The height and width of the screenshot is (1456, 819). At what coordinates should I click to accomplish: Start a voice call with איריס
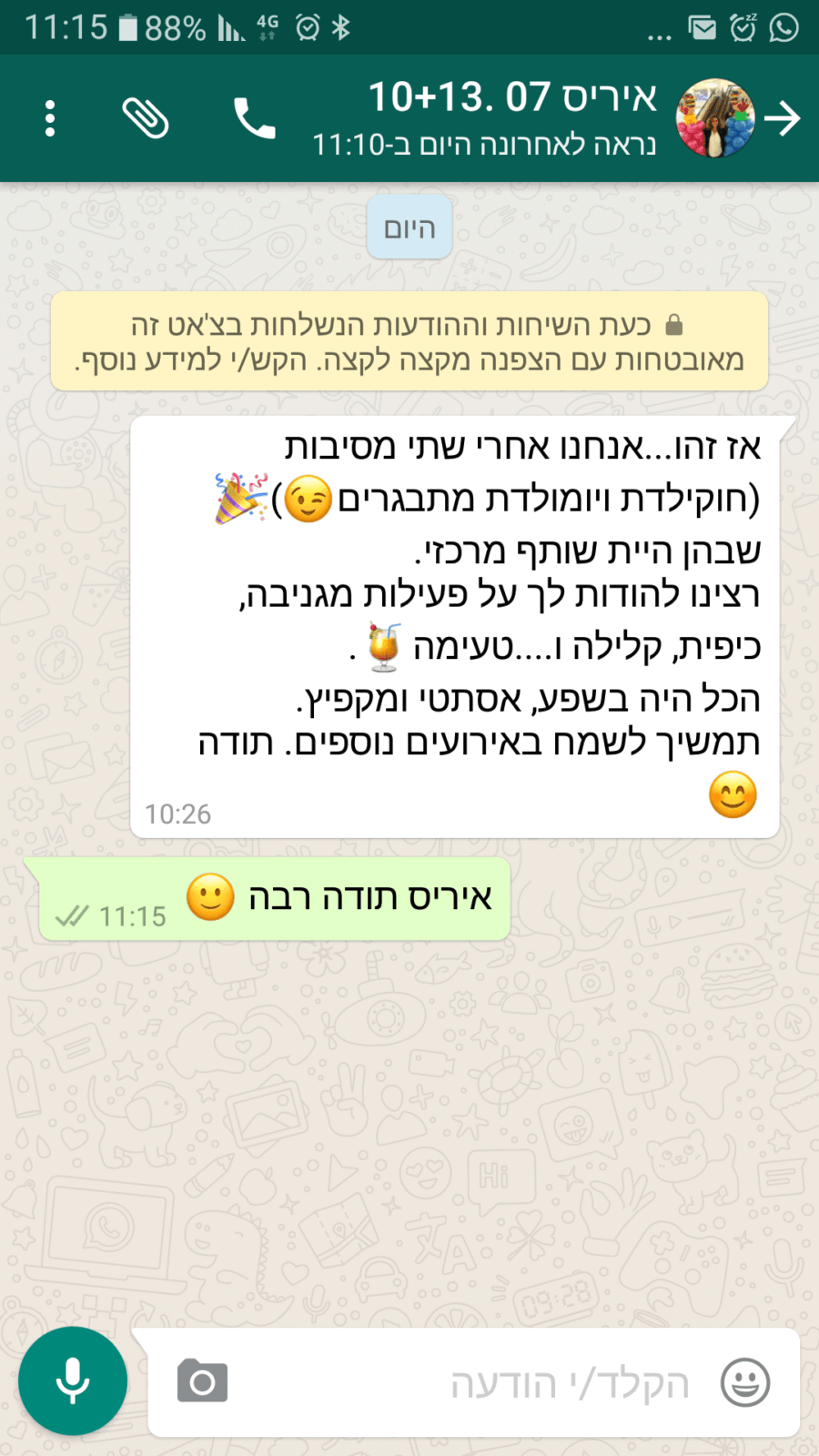(x=255, y=118)
